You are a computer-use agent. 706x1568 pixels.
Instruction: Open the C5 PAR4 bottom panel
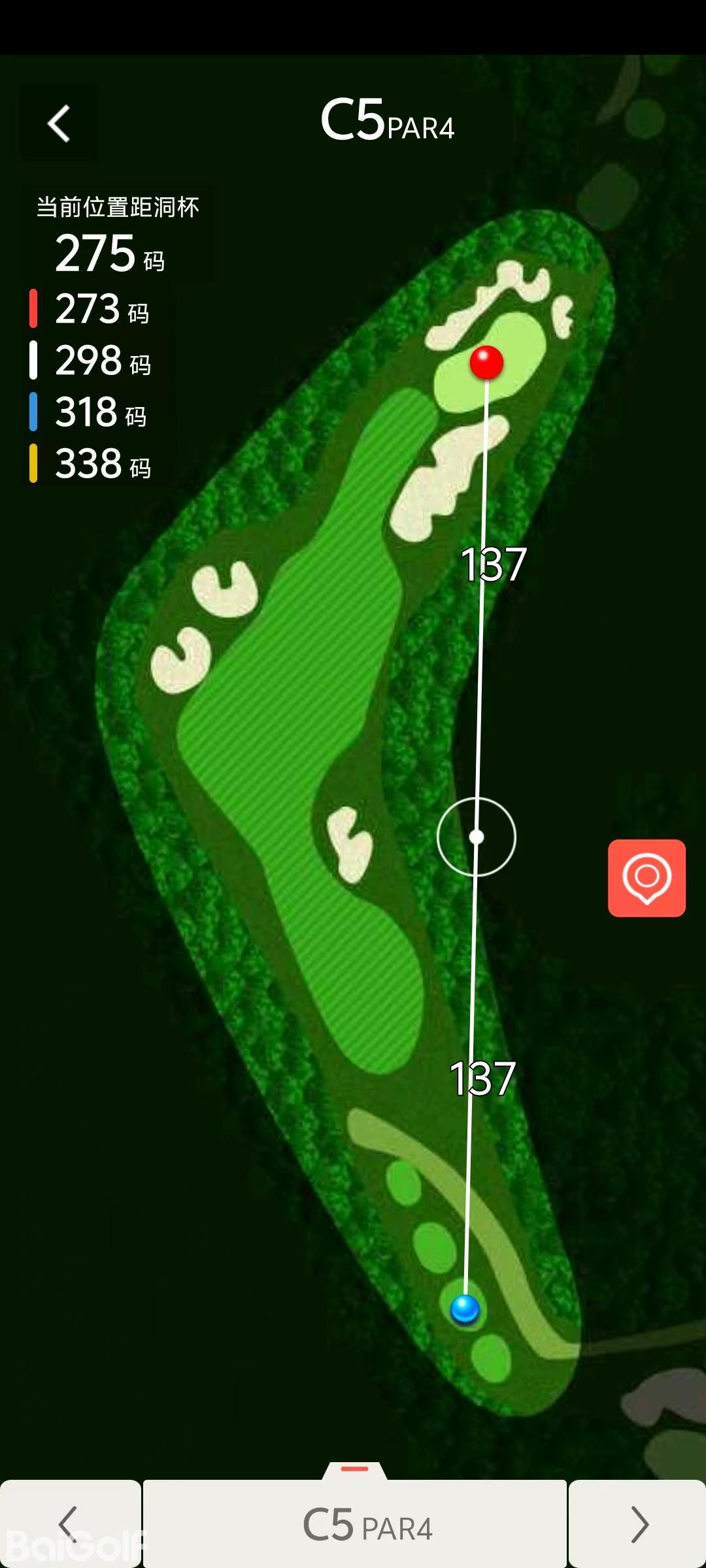(x=355, y=1522)
